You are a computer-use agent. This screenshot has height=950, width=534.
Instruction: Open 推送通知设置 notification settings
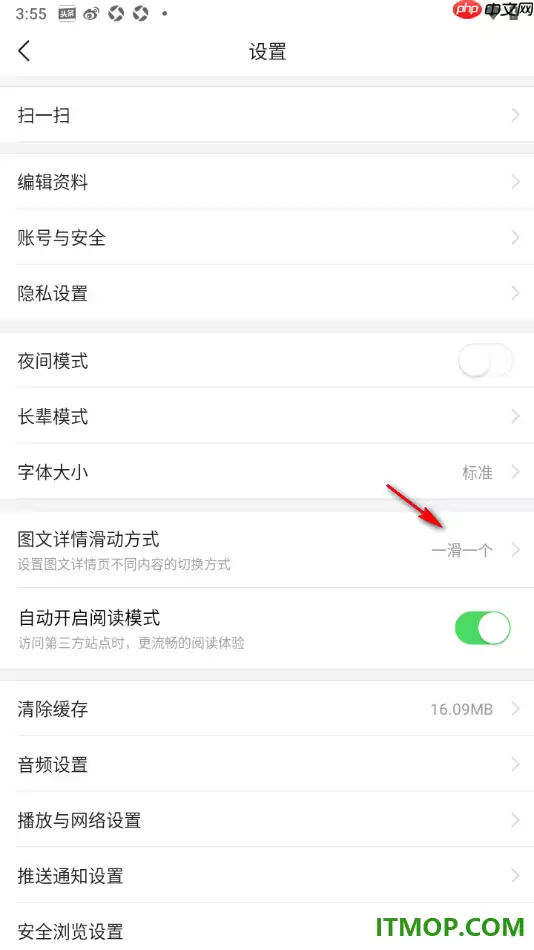click(x=267, y=875)
